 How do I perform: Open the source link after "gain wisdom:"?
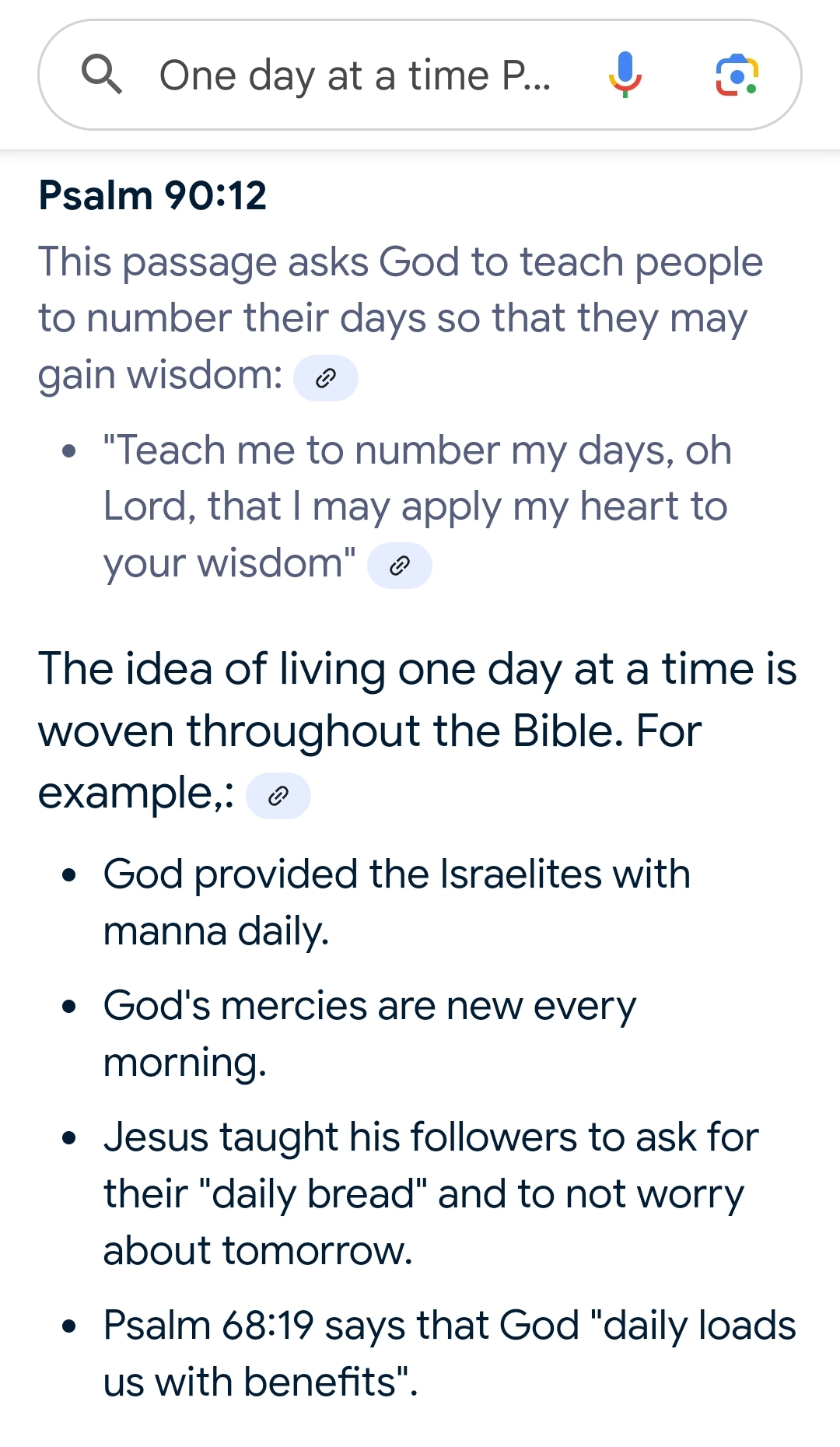pyautogui.click(x=325, y=379)
